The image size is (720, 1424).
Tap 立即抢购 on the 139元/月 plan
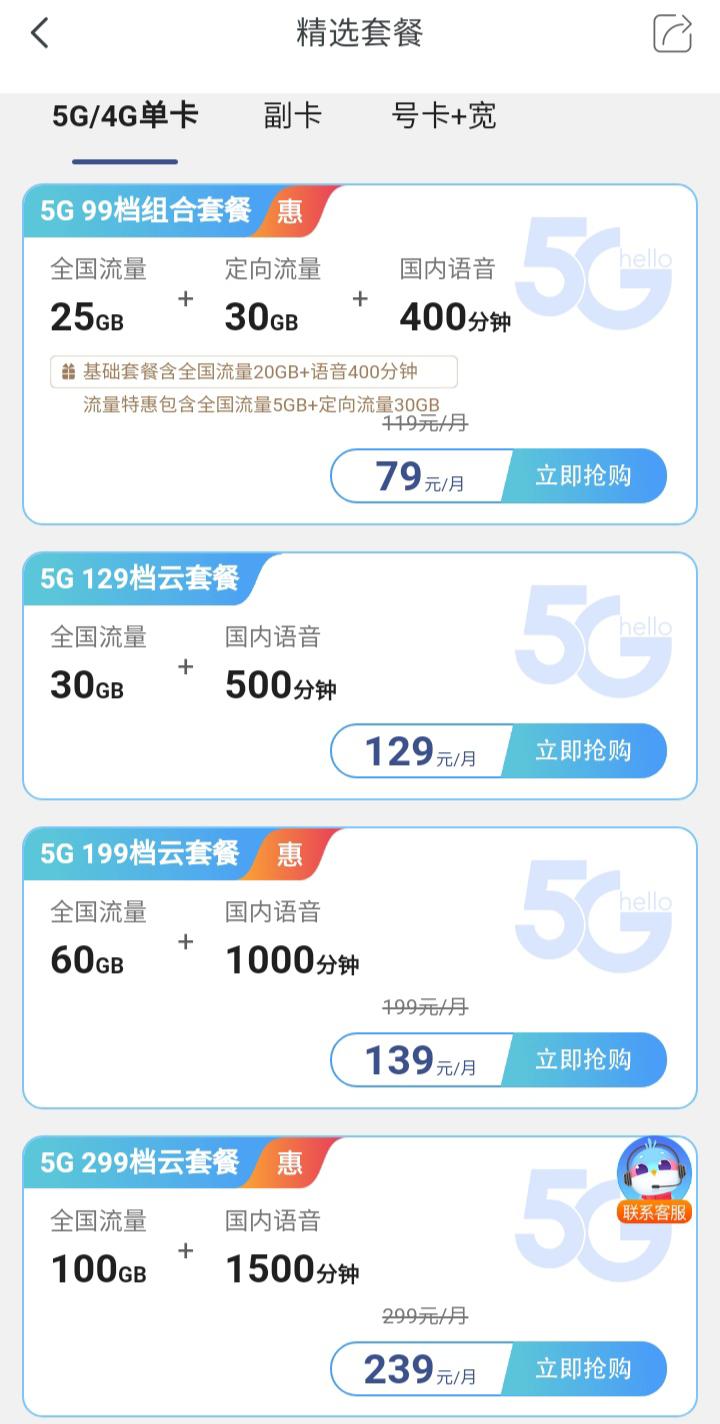point(584,1060)
